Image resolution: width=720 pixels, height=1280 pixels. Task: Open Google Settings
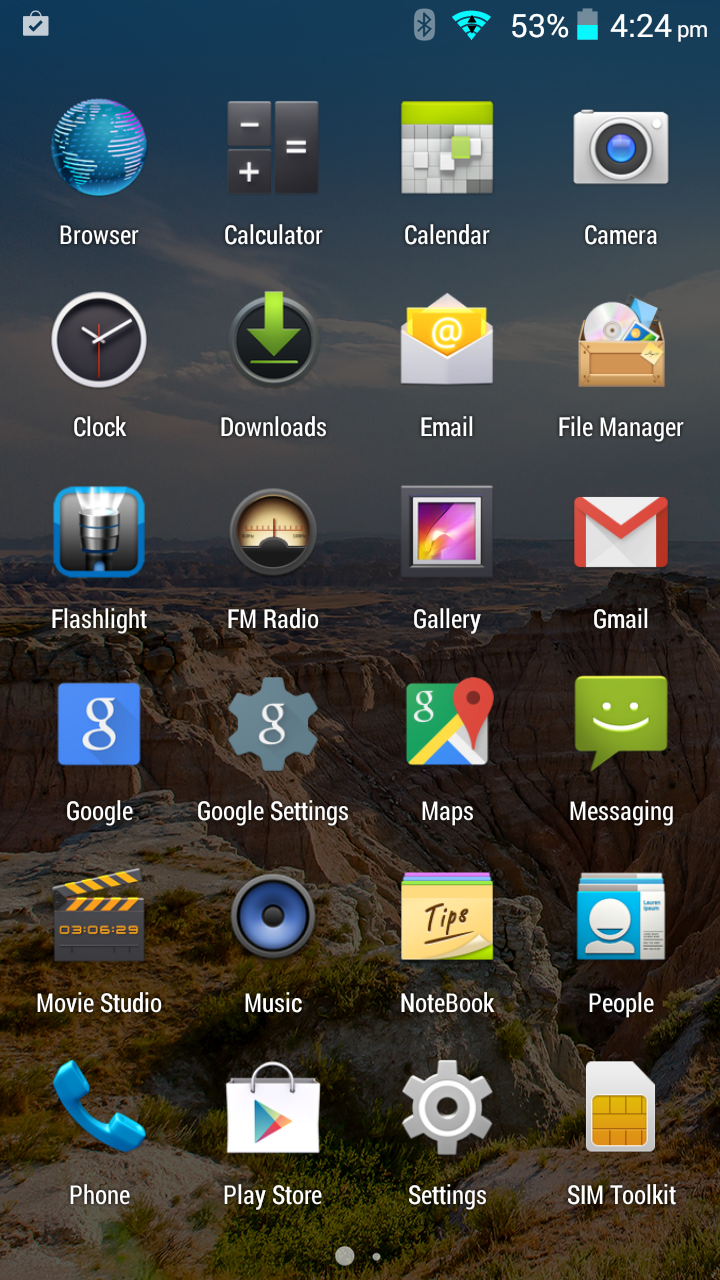(273, 724)
